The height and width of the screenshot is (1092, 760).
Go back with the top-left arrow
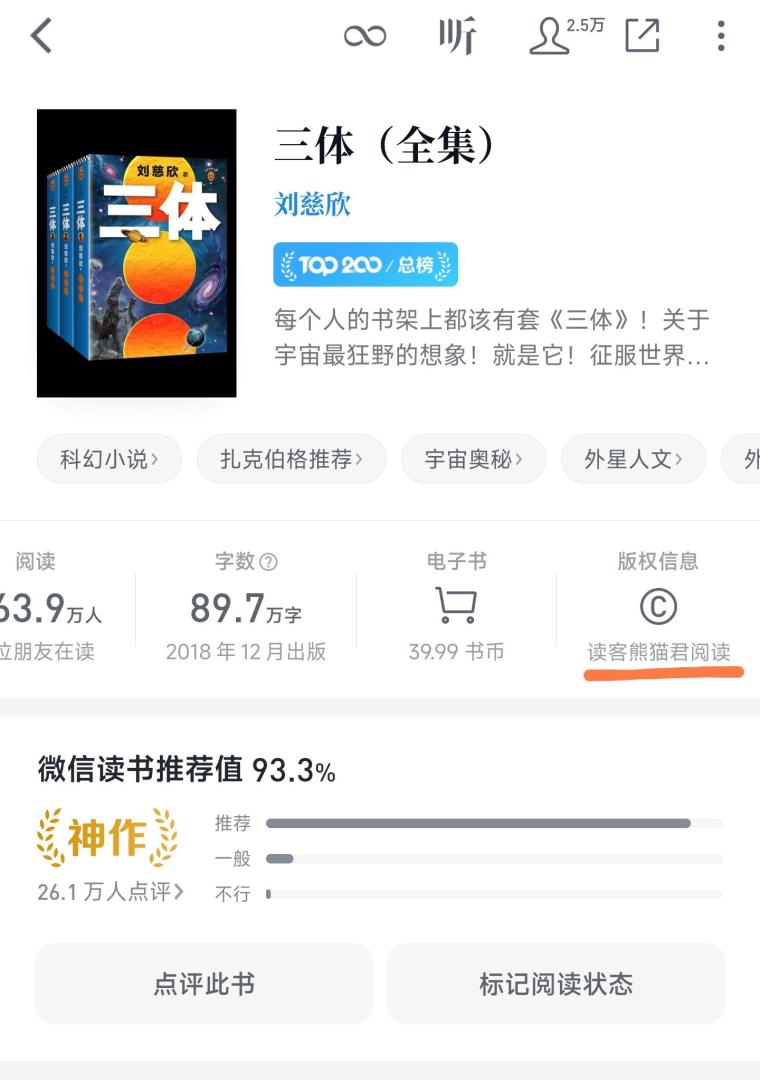coord(41,37)
